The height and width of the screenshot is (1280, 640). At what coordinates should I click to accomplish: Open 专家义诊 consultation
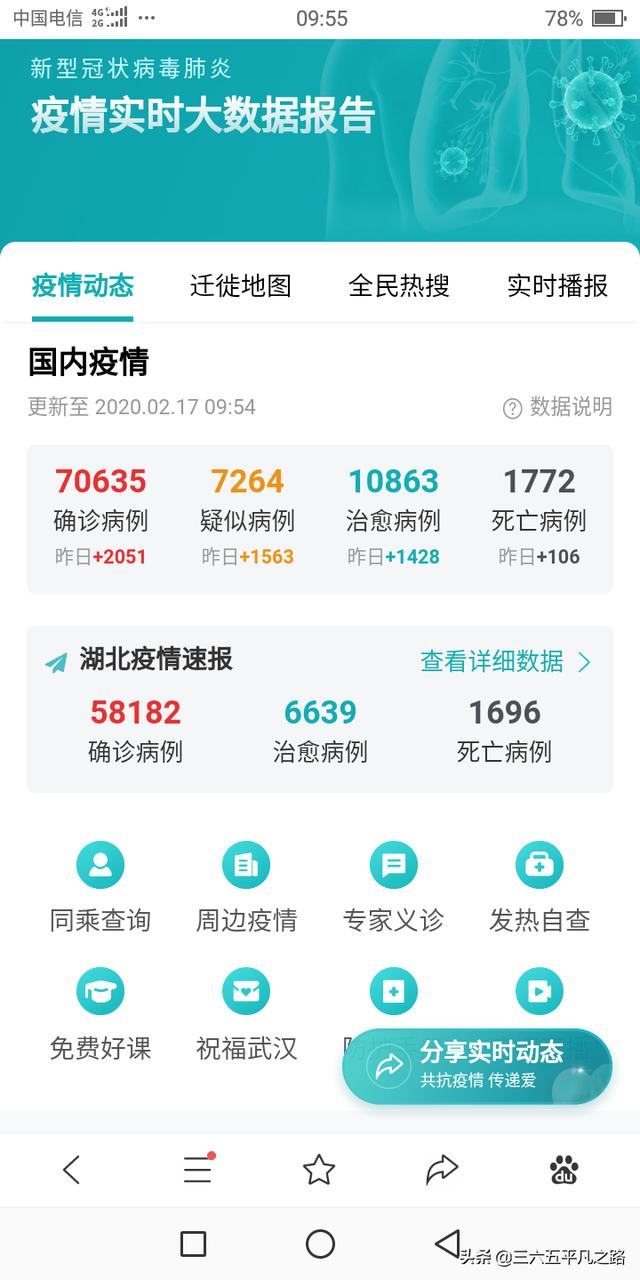[393, 887]
